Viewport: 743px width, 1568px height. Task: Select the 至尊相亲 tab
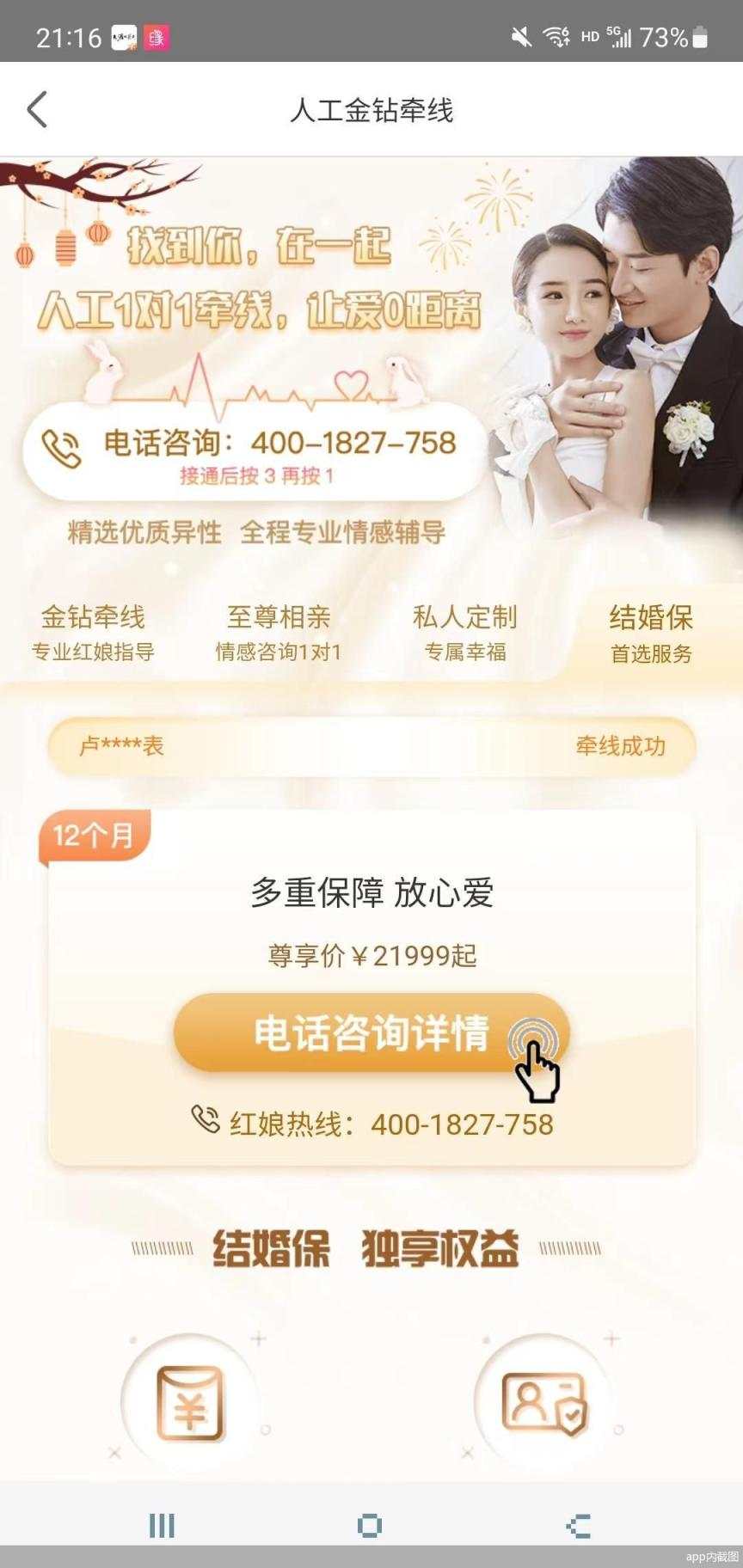279,632
